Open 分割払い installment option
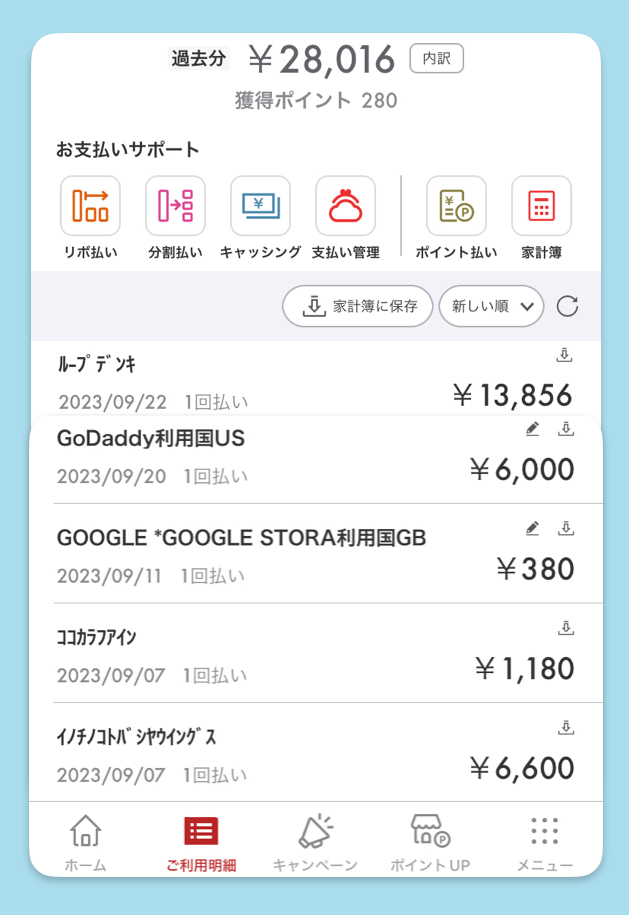Image resolution: width=629 pixels, height=915 pixels. [175, 206]
